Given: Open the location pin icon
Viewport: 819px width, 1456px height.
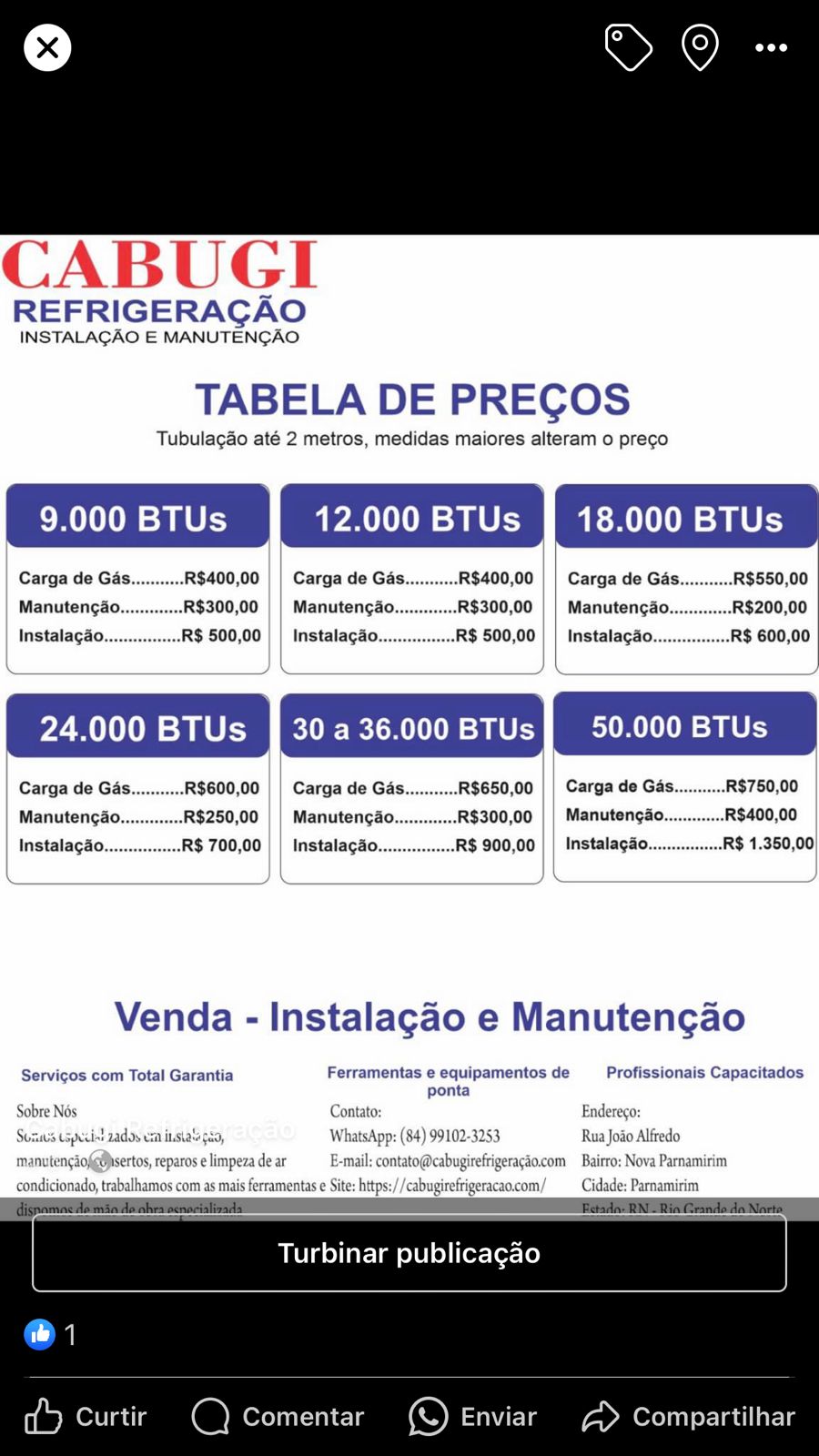Looking at the screenshot, I should (700, 47).
